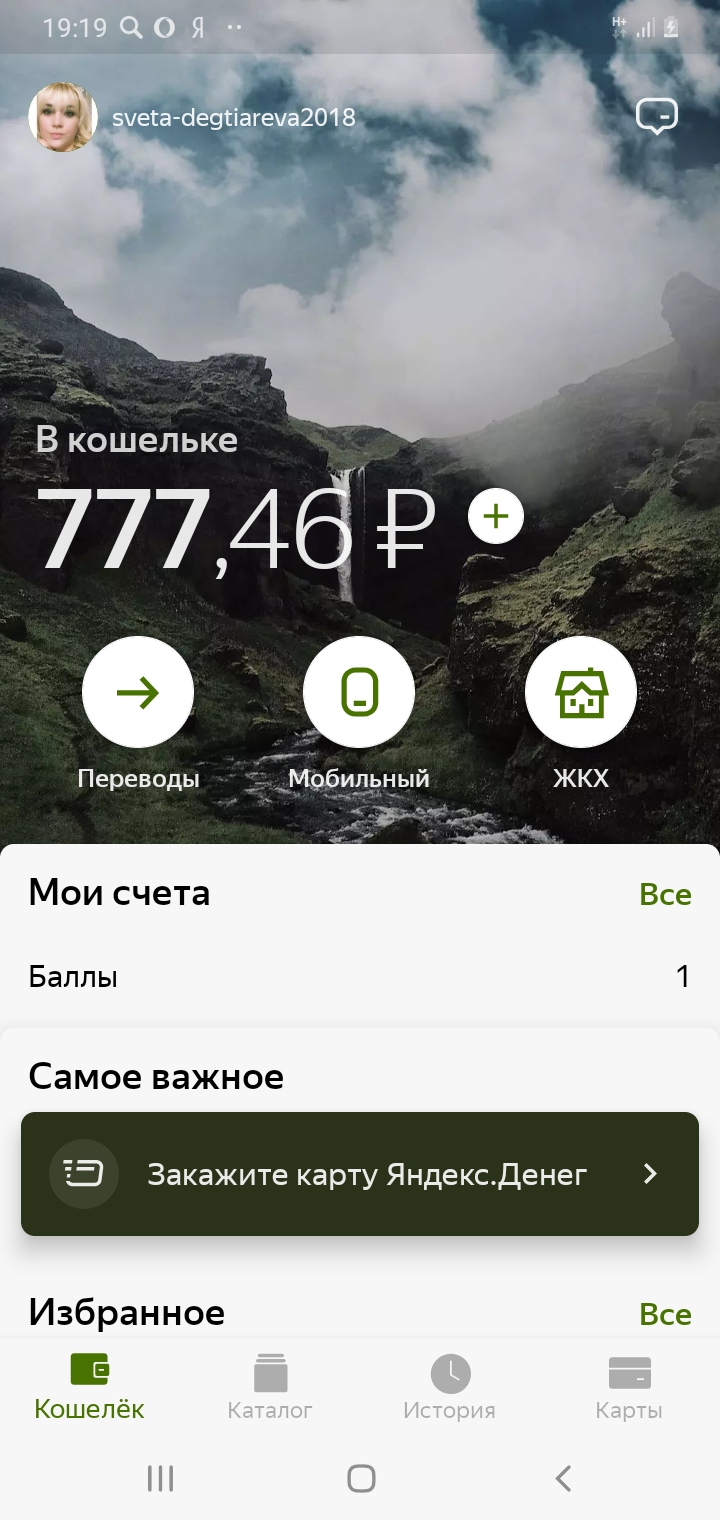Tap the search icon in the status bar
The width and height of the screenshot is (720, 1520).
(x=131, y=27)
